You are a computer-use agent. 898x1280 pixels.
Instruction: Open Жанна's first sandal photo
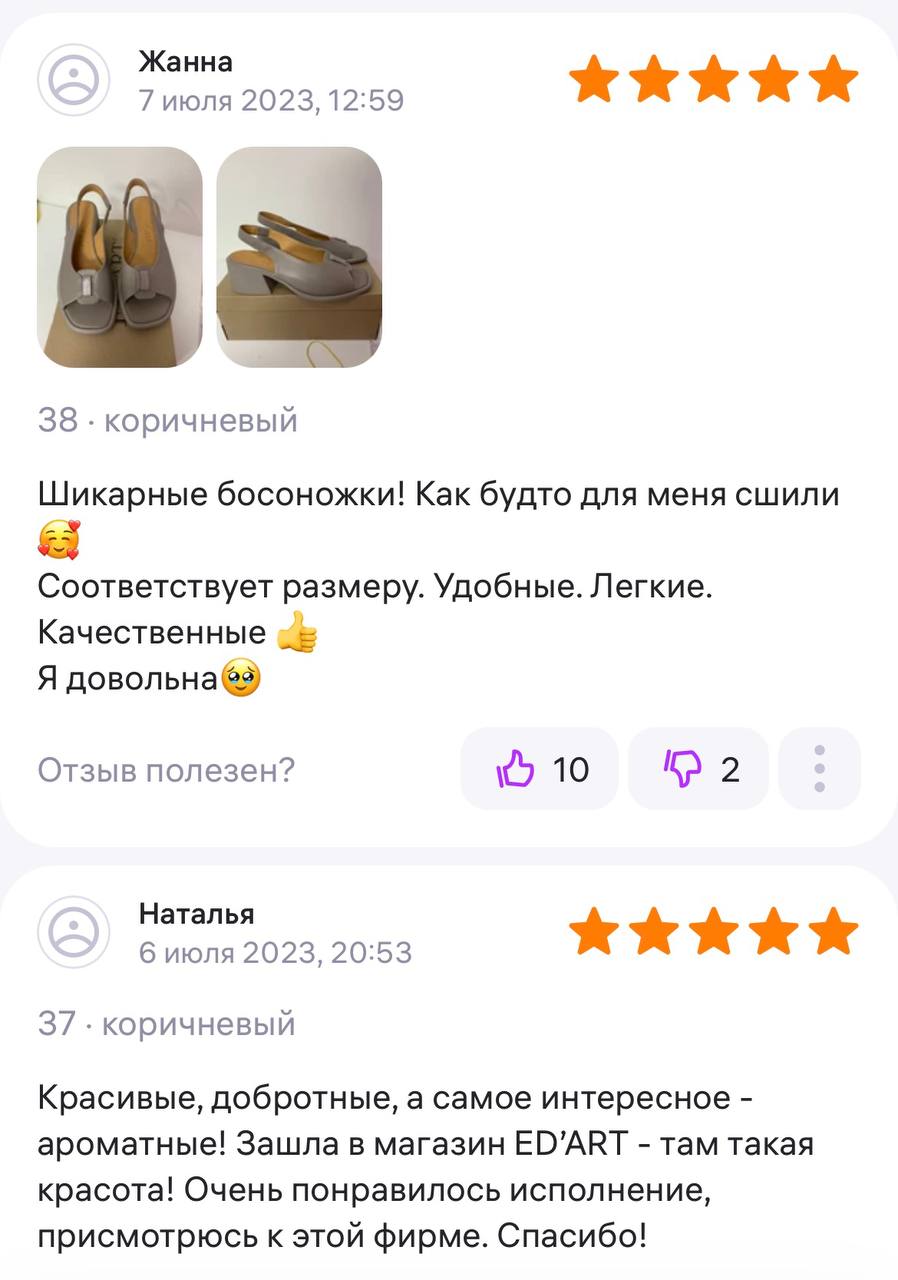point(120,257)
